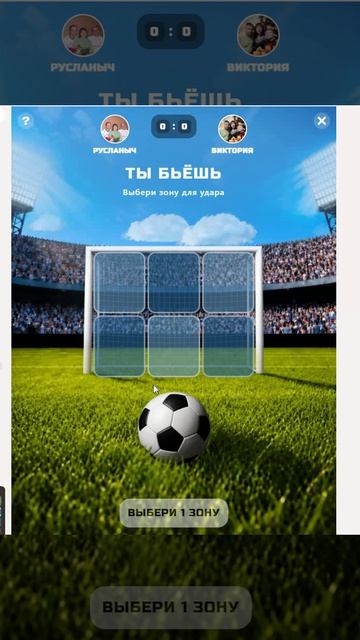Close the penalty game with the X
Image resolution: width=360 pixels, height=640 pixels.
(x=322, y=121)
